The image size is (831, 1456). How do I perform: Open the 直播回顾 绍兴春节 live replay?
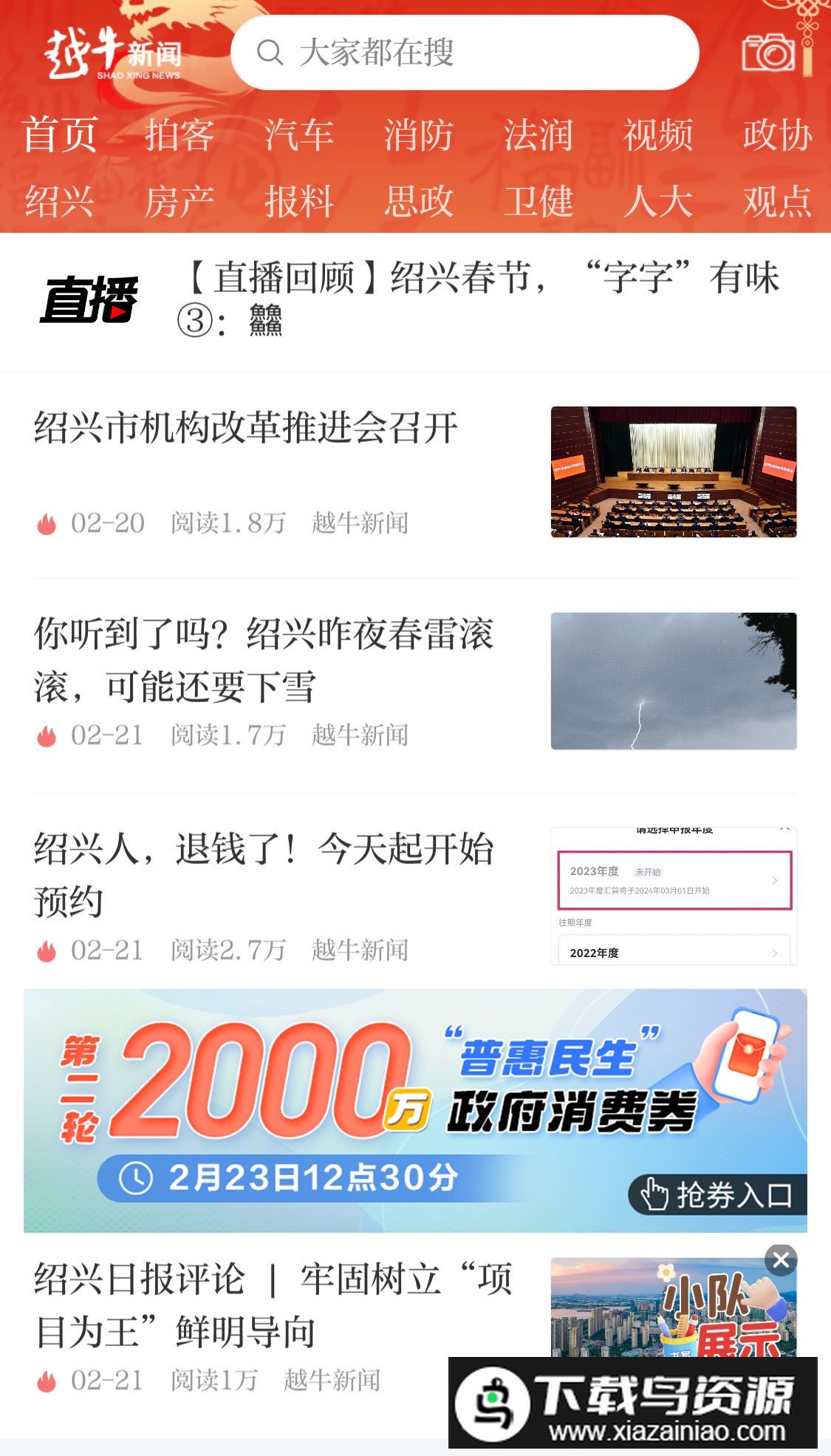(479, 299)
